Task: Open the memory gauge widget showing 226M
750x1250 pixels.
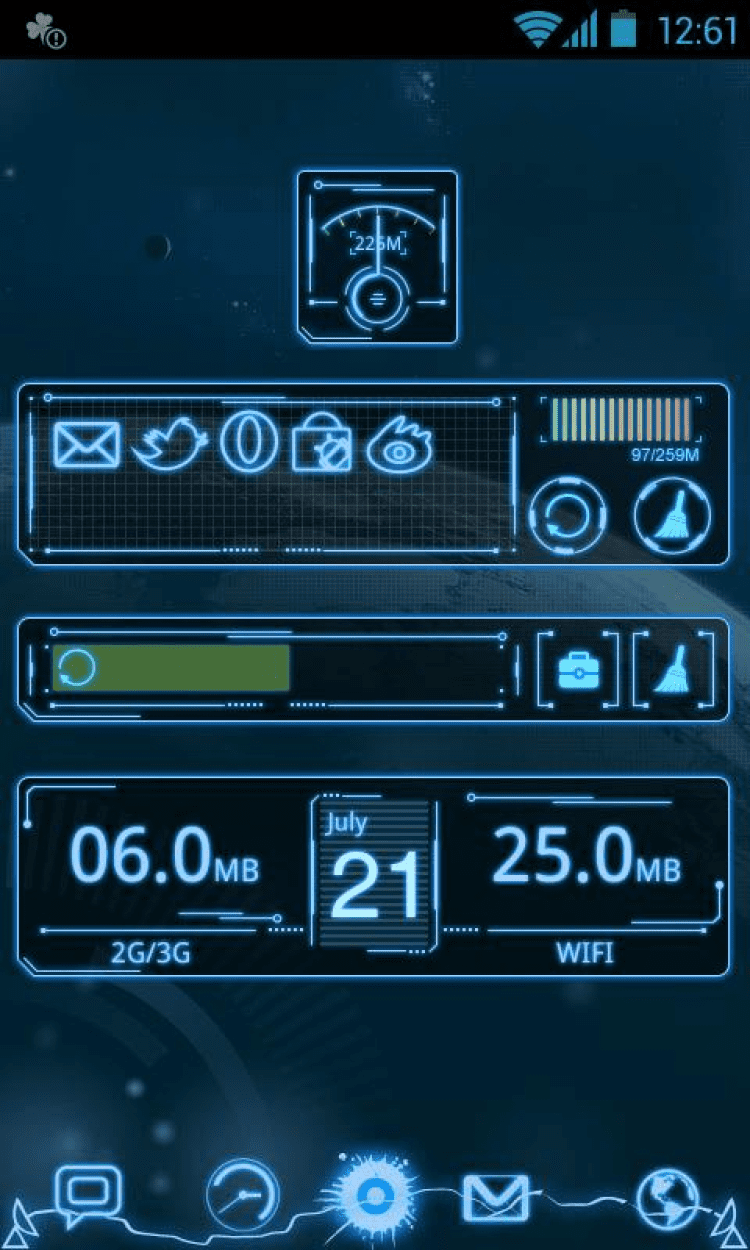Action: tap(377, 256)
